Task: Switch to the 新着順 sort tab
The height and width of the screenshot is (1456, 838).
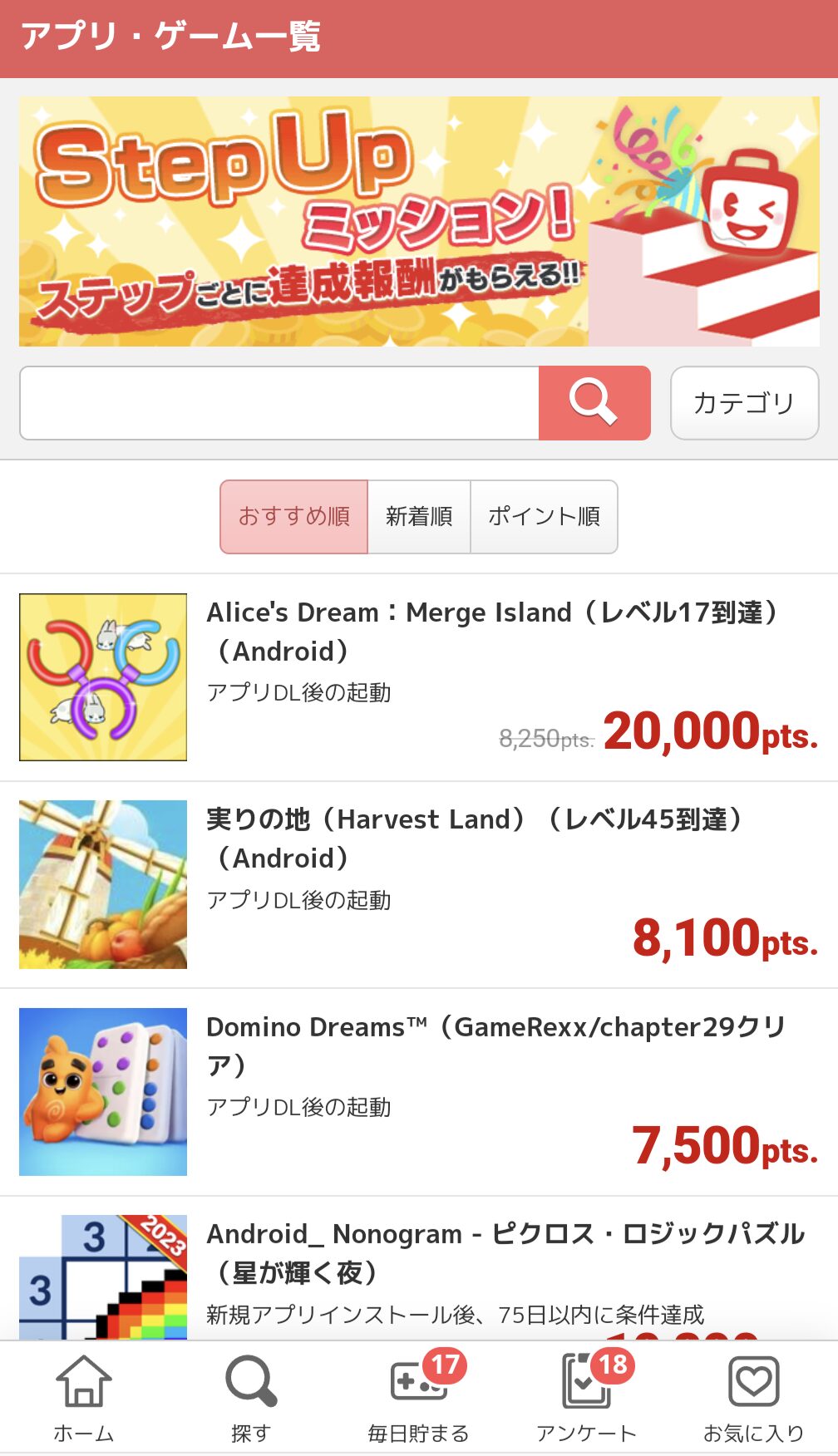Action: [x=418, y=517]
